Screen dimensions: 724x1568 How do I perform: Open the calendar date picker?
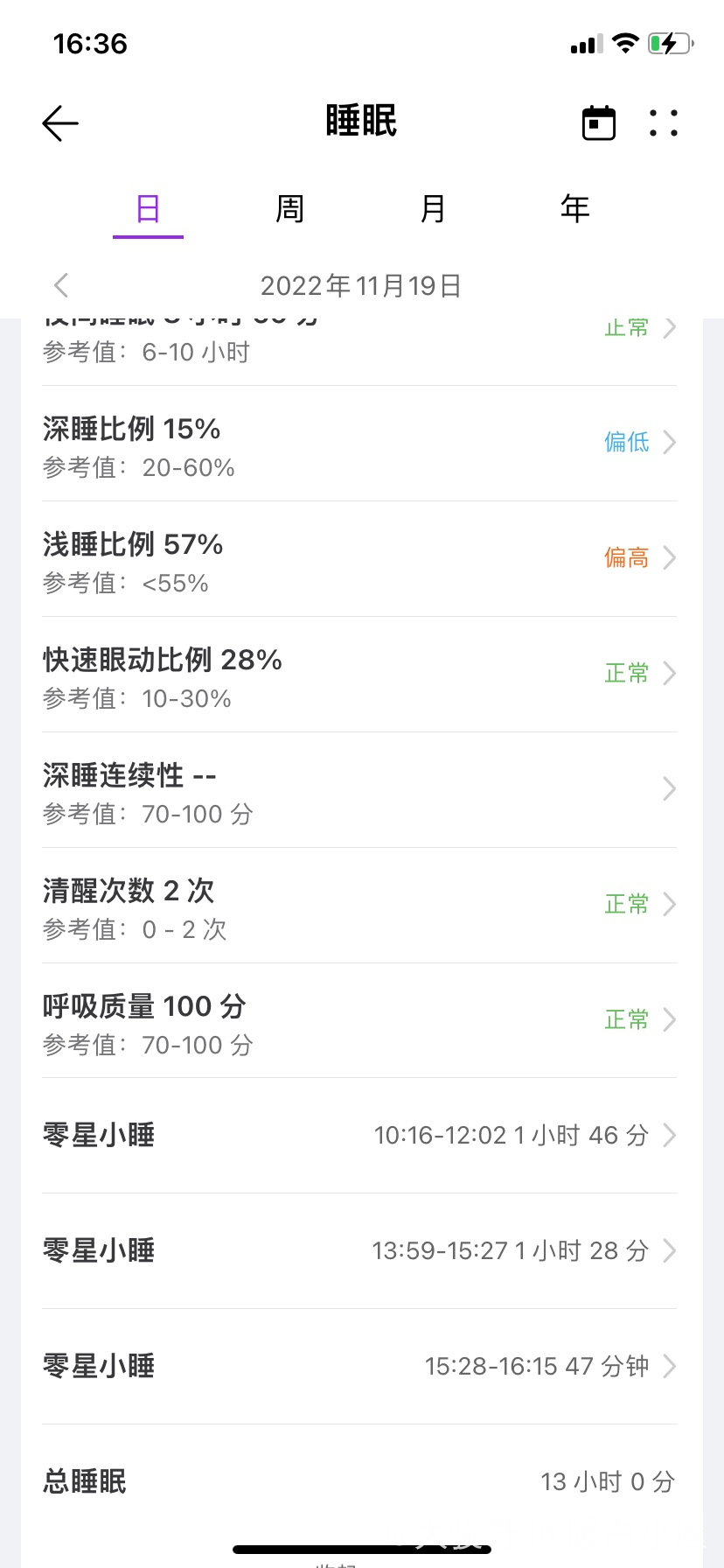(598, 123)
